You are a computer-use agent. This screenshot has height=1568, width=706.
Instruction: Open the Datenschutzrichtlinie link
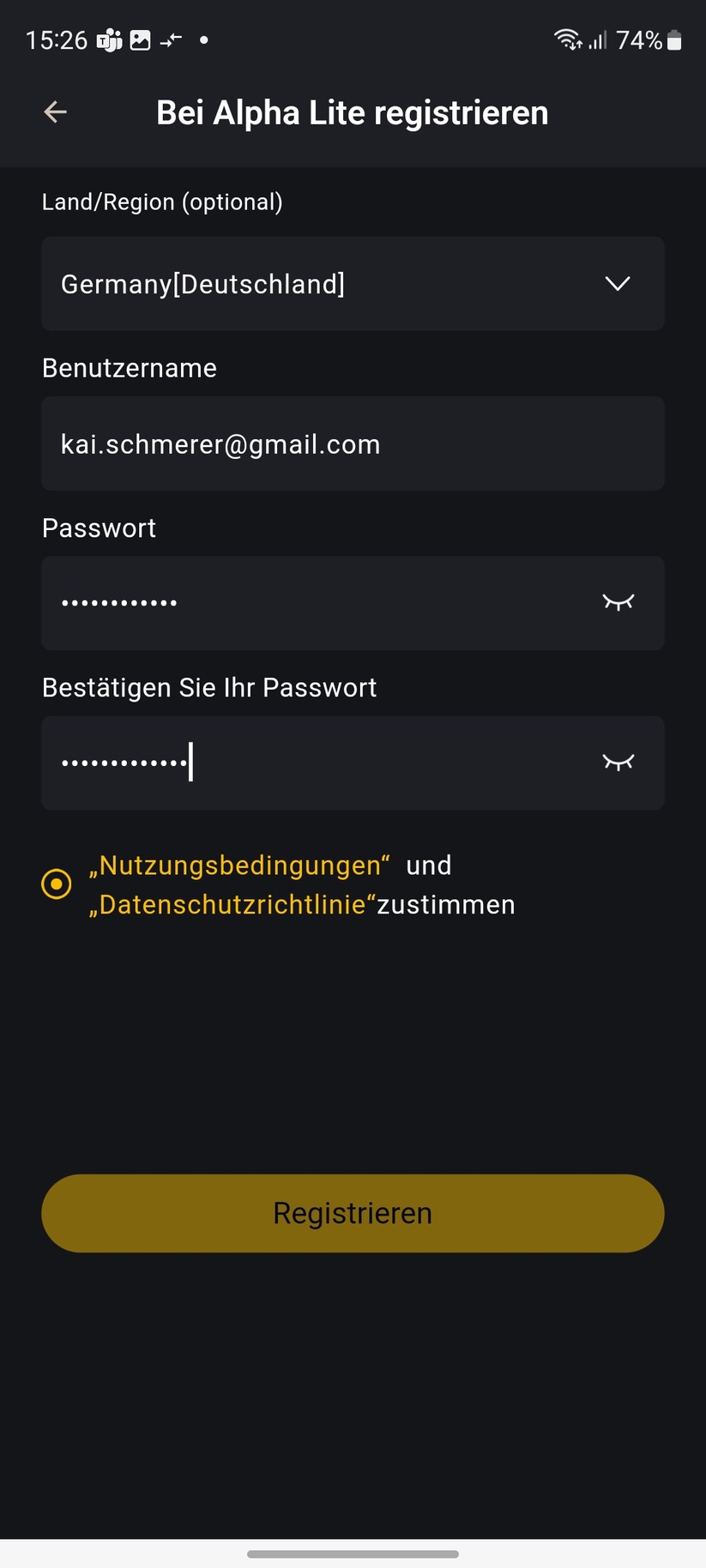coord(232,905)
